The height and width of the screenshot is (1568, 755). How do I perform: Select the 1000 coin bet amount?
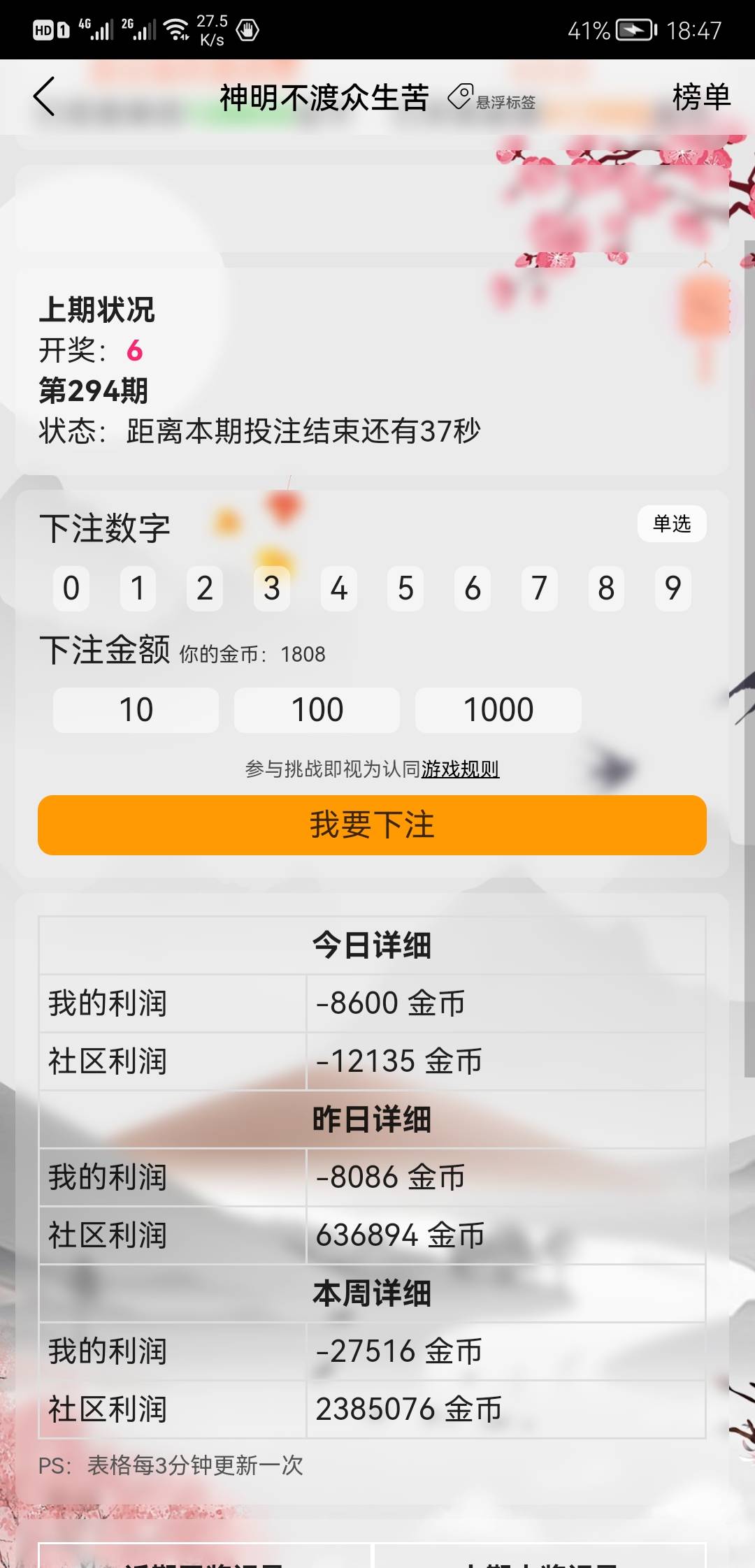coord(498,710)
